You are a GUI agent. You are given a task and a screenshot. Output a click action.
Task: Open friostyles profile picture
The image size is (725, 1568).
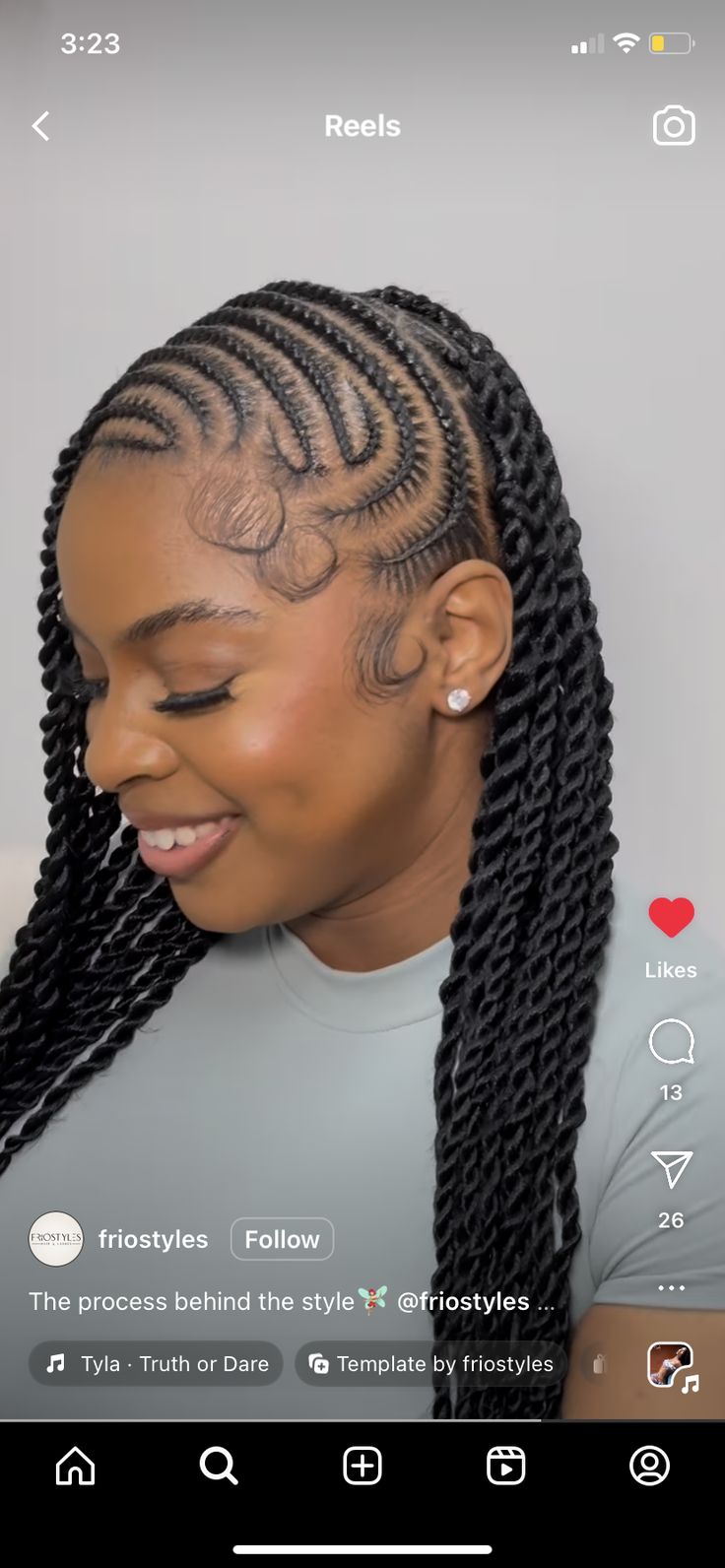tap(56, 1239)
